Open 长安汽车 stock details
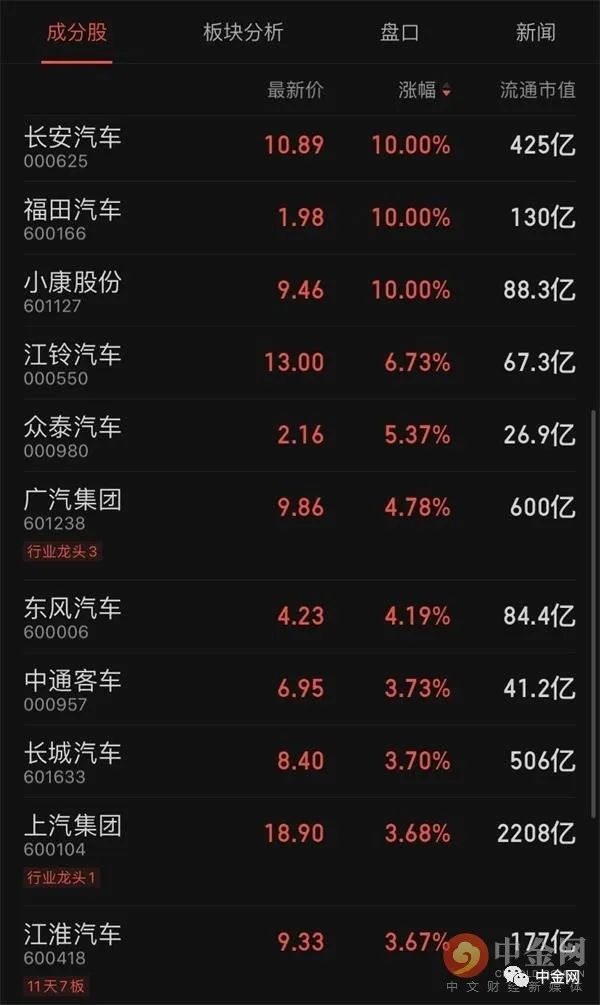Viewport: 600px width, 1005px height. 299,145
